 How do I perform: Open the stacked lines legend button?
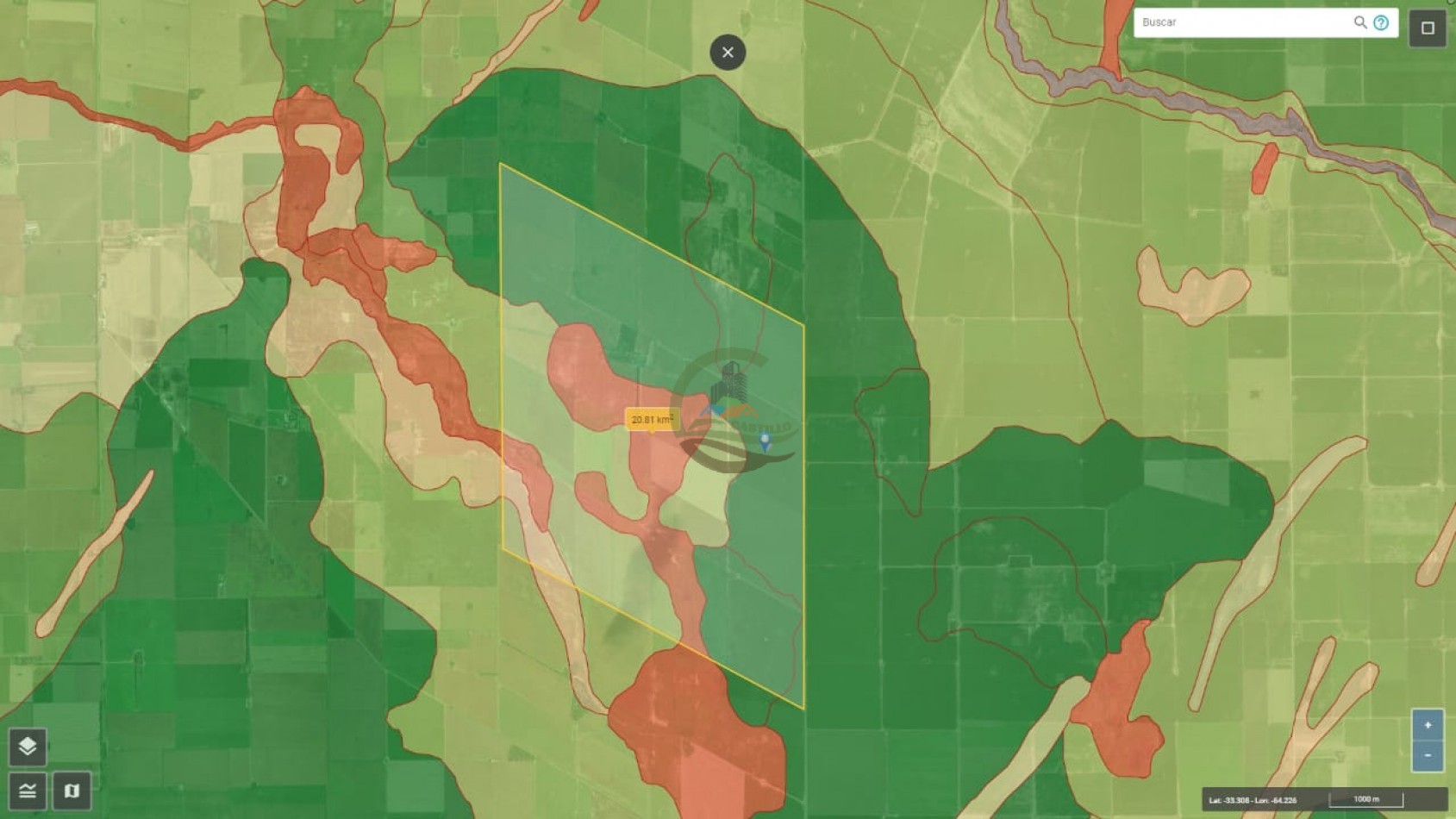click(28, 791)
